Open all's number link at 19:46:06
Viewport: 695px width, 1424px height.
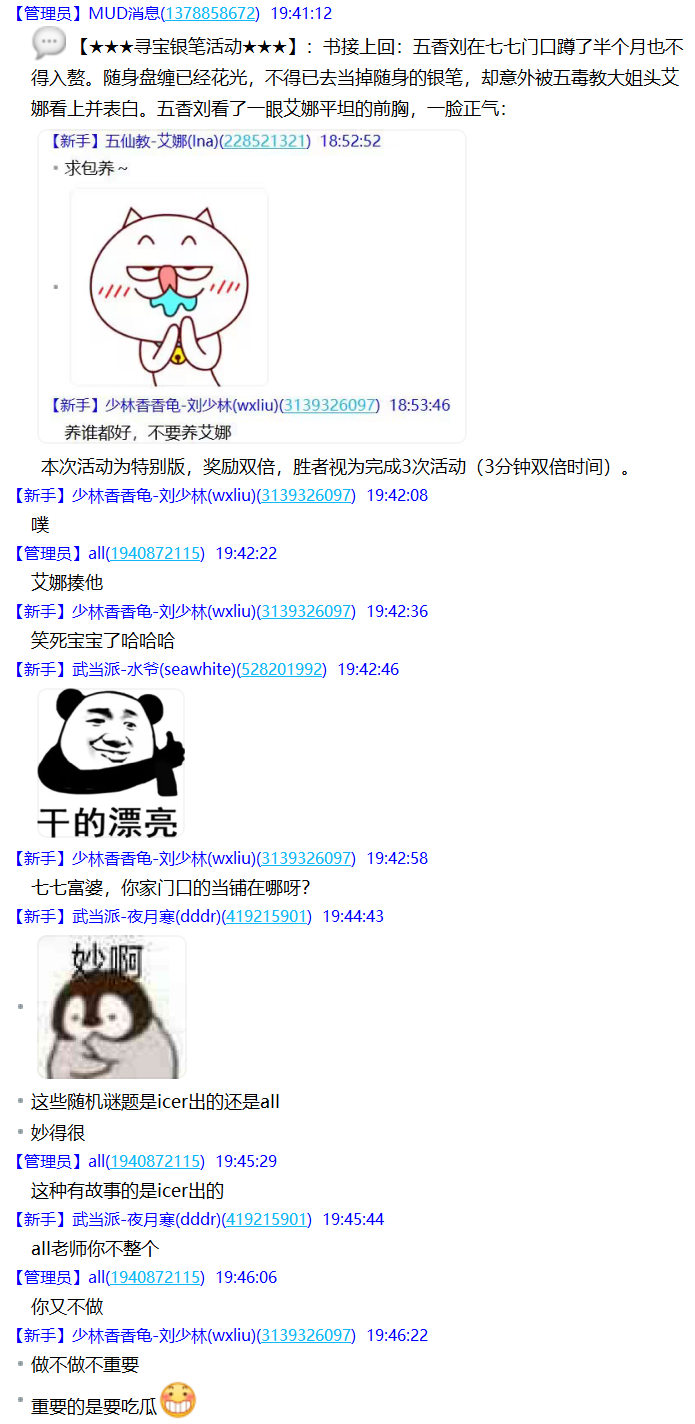point(155,1277)
